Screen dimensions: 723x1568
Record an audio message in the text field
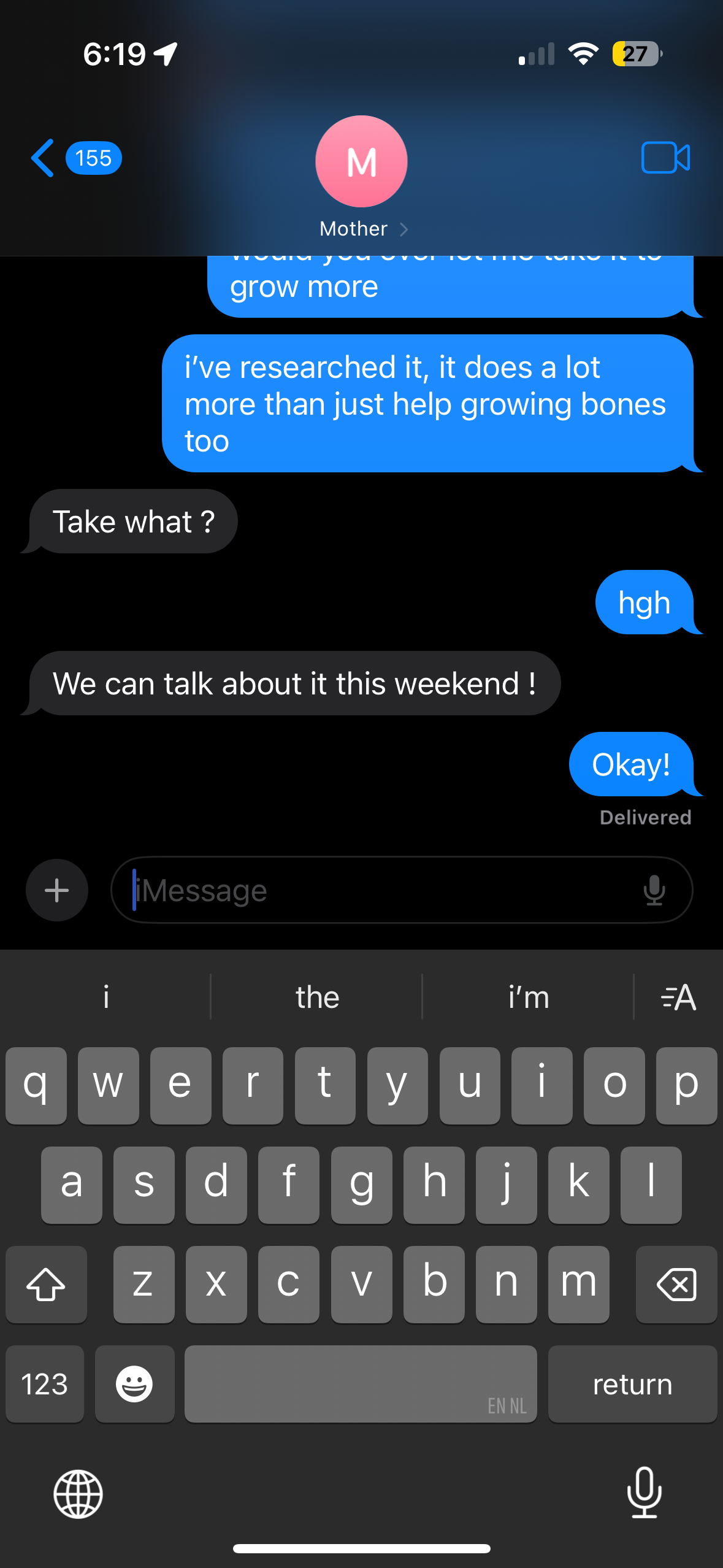(654, 890)
